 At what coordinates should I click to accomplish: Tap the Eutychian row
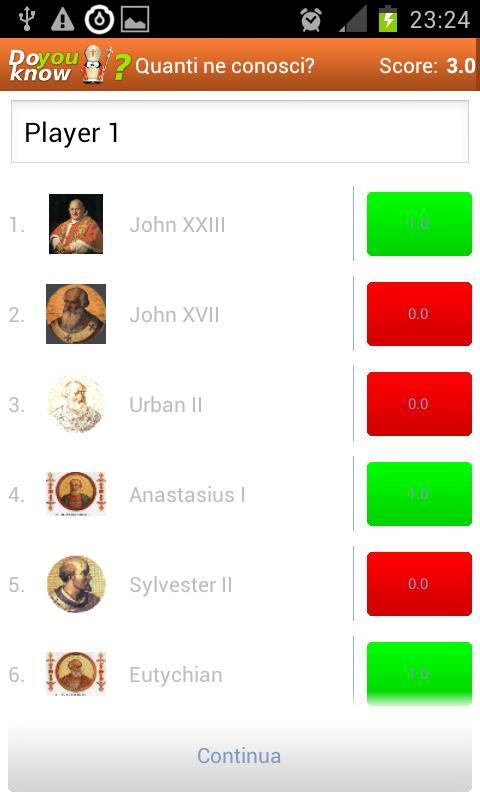(240, 674)
